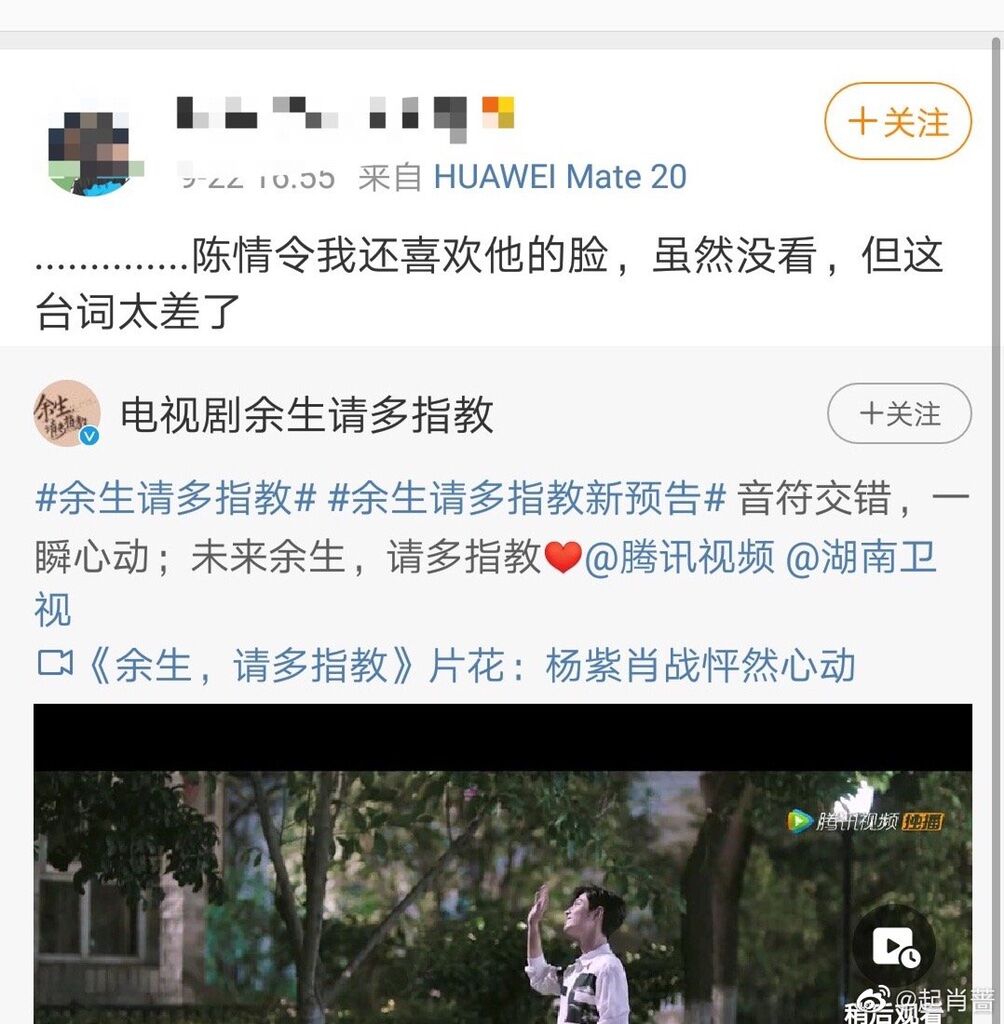
Task: Open hashtag #余生请多指教新预告#
Action: 526,498
